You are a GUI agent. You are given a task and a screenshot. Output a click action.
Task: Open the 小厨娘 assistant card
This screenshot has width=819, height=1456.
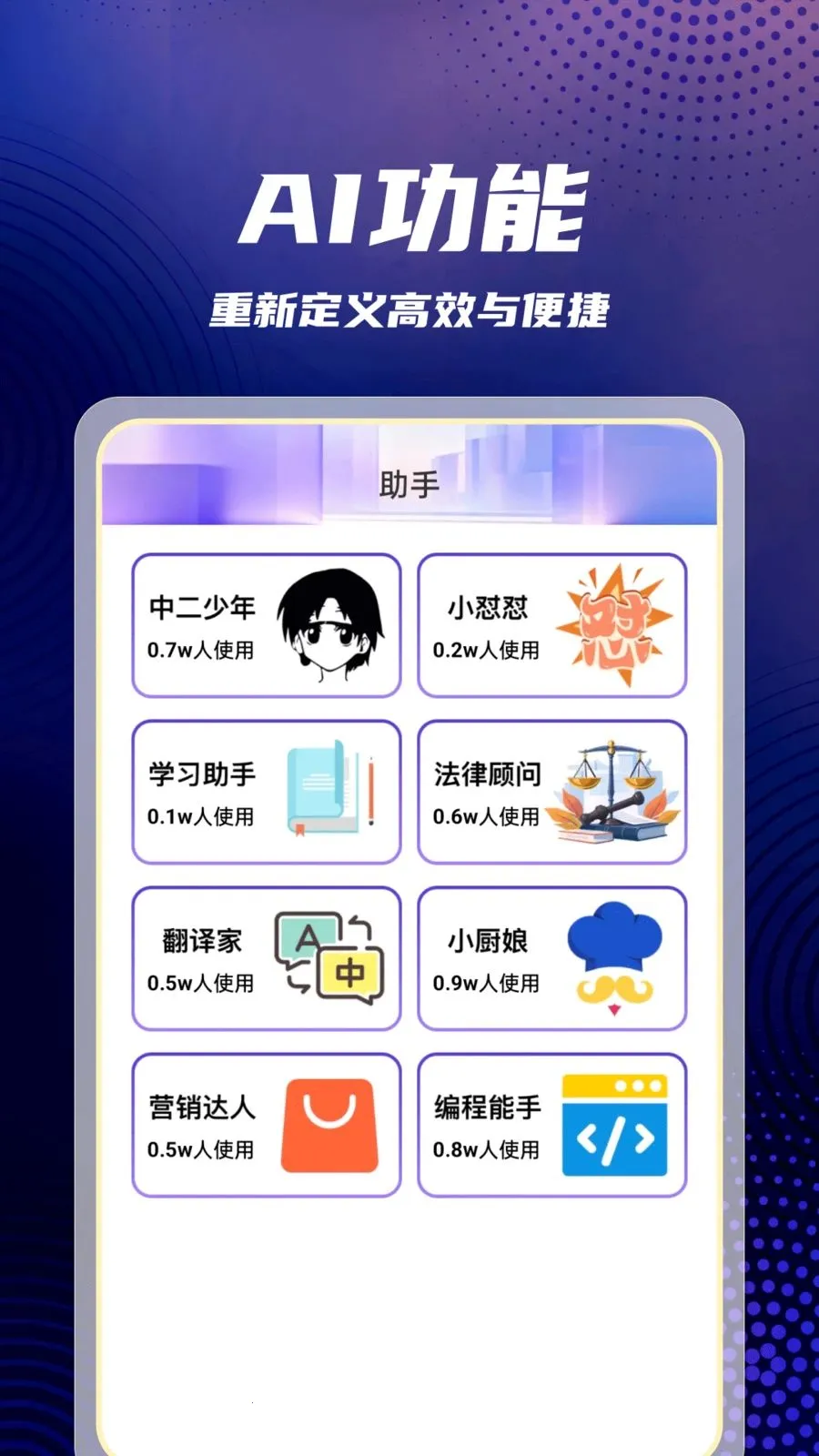click(x=551, y=958)
